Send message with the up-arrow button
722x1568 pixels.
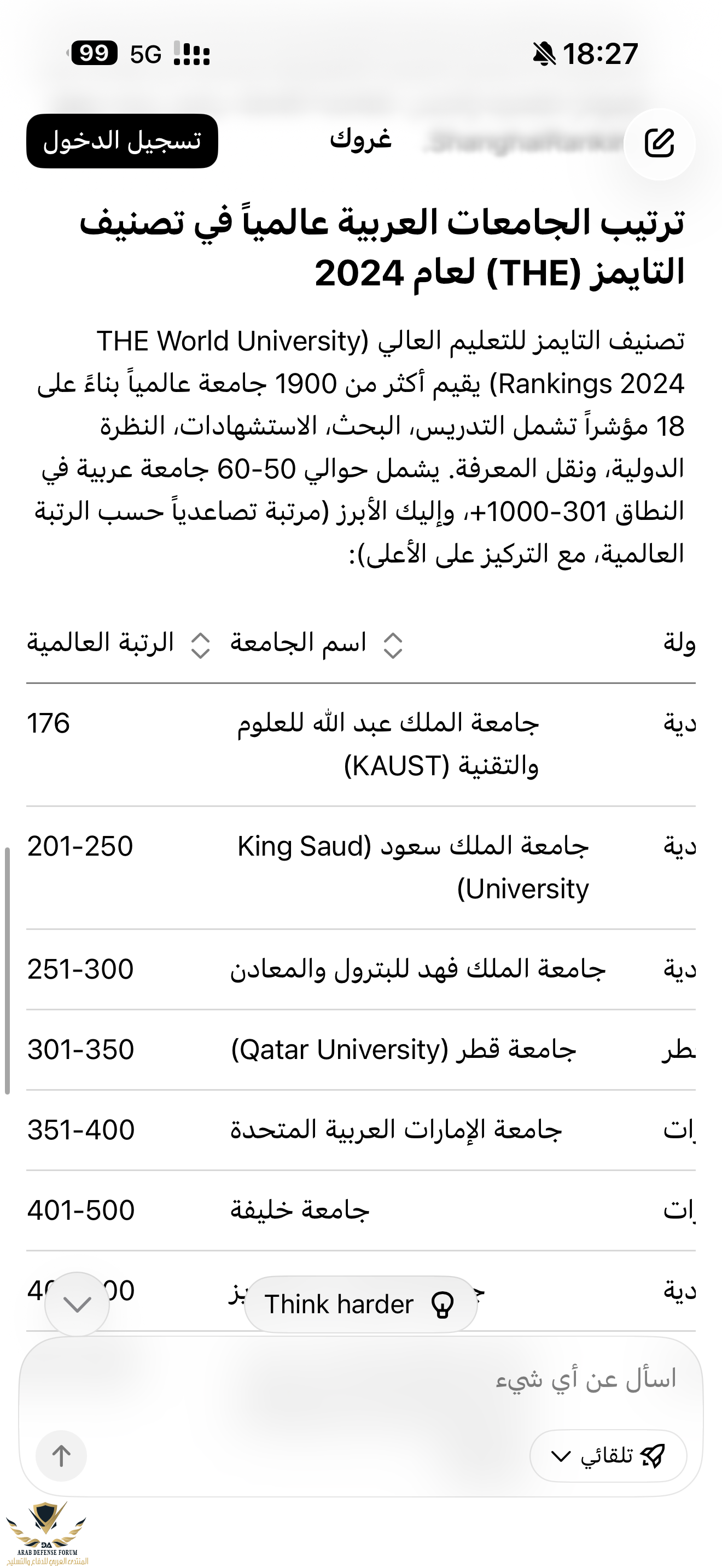pos(61,1456)
